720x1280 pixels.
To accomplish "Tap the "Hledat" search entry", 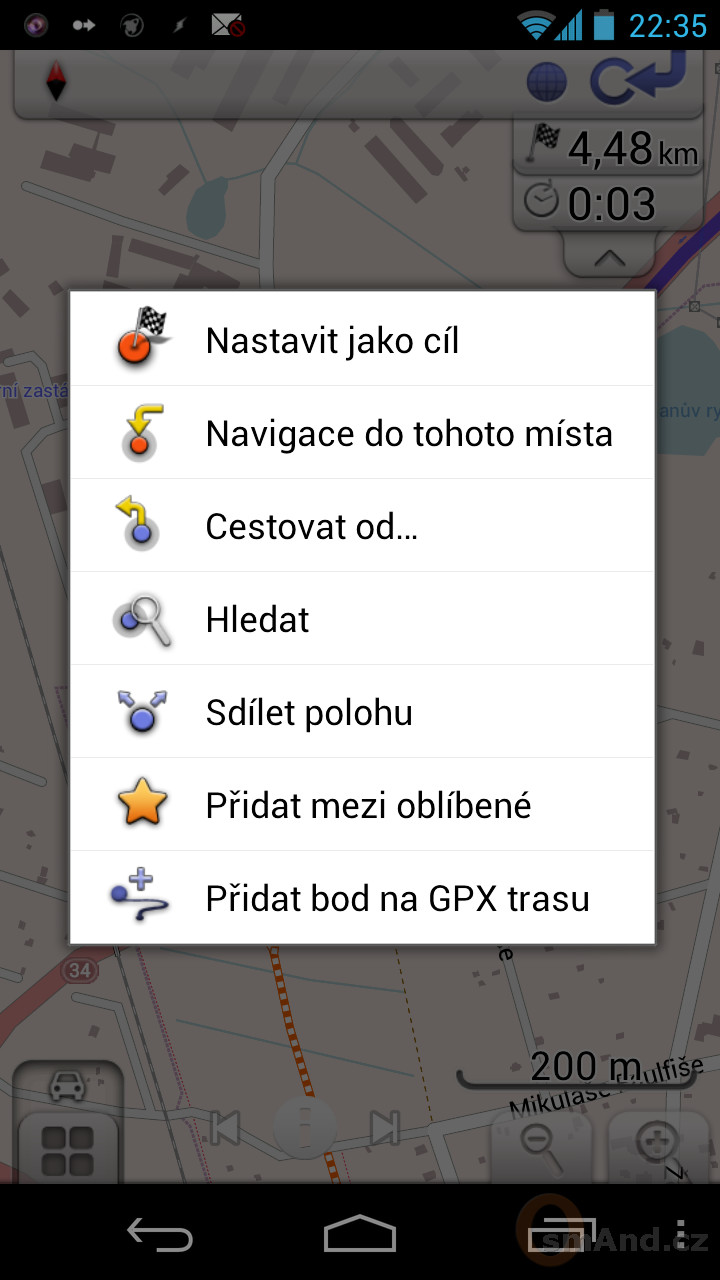I will [362, 619].
